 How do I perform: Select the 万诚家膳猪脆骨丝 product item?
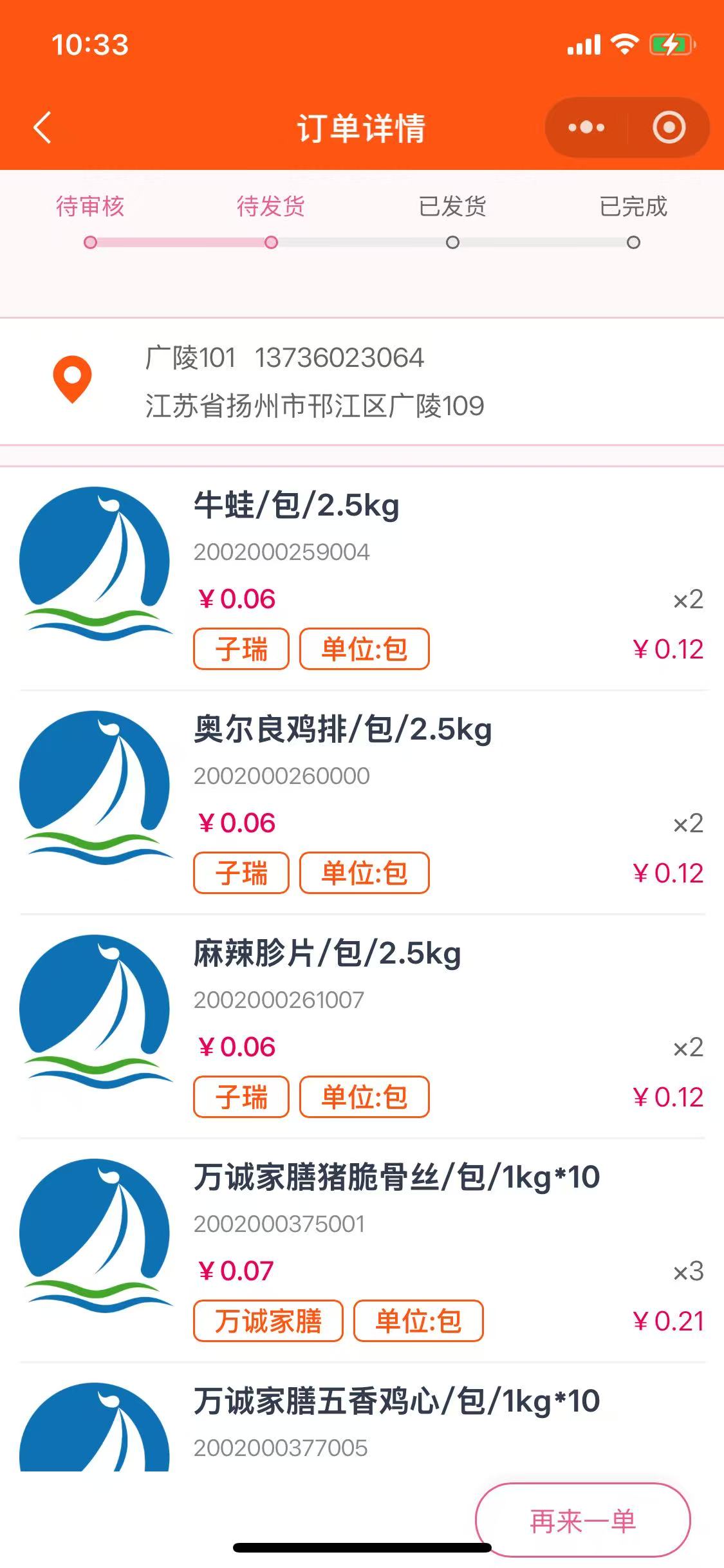point(396,1177)
